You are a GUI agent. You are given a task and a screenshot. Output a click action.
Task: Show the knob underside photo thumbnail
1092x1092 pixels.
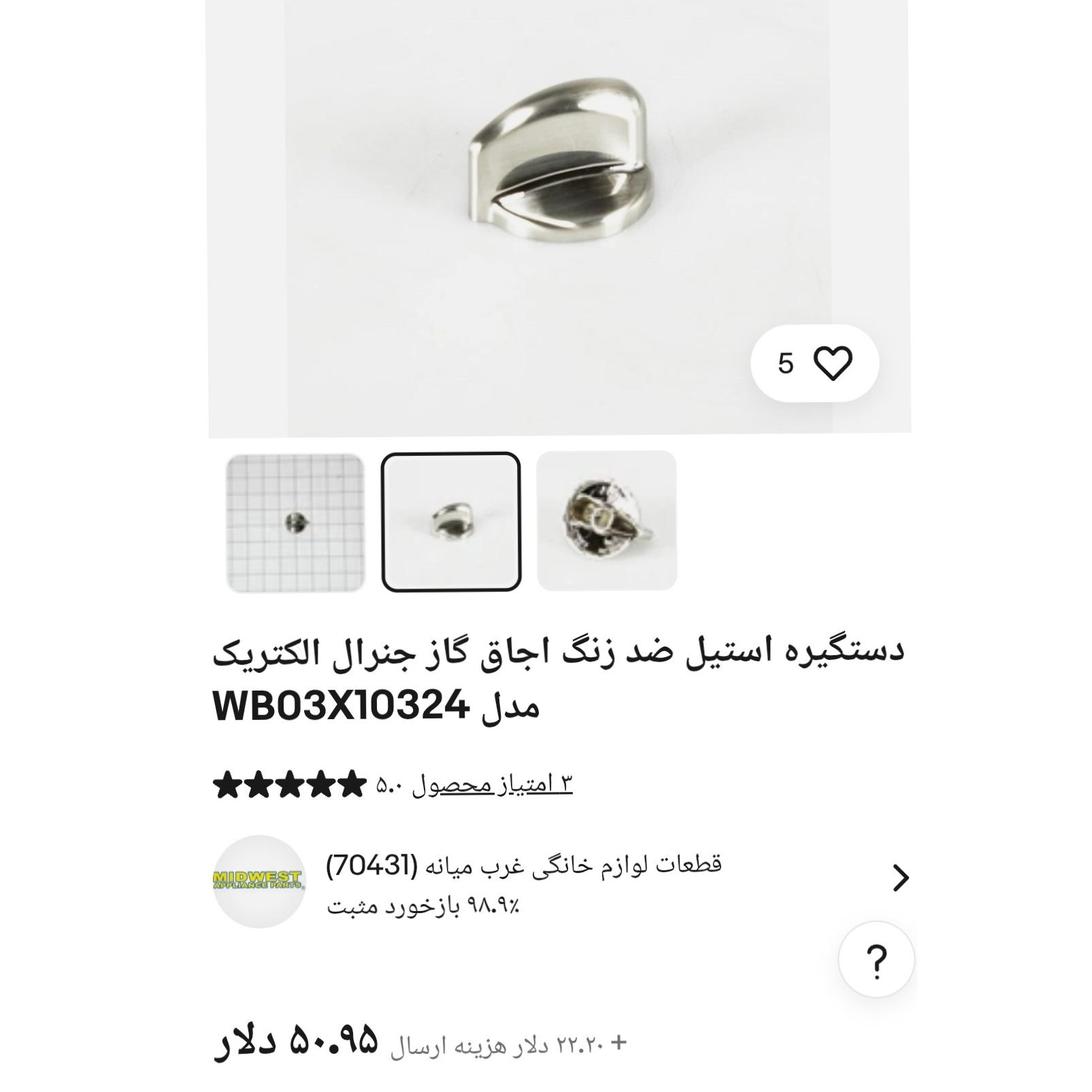606,520
